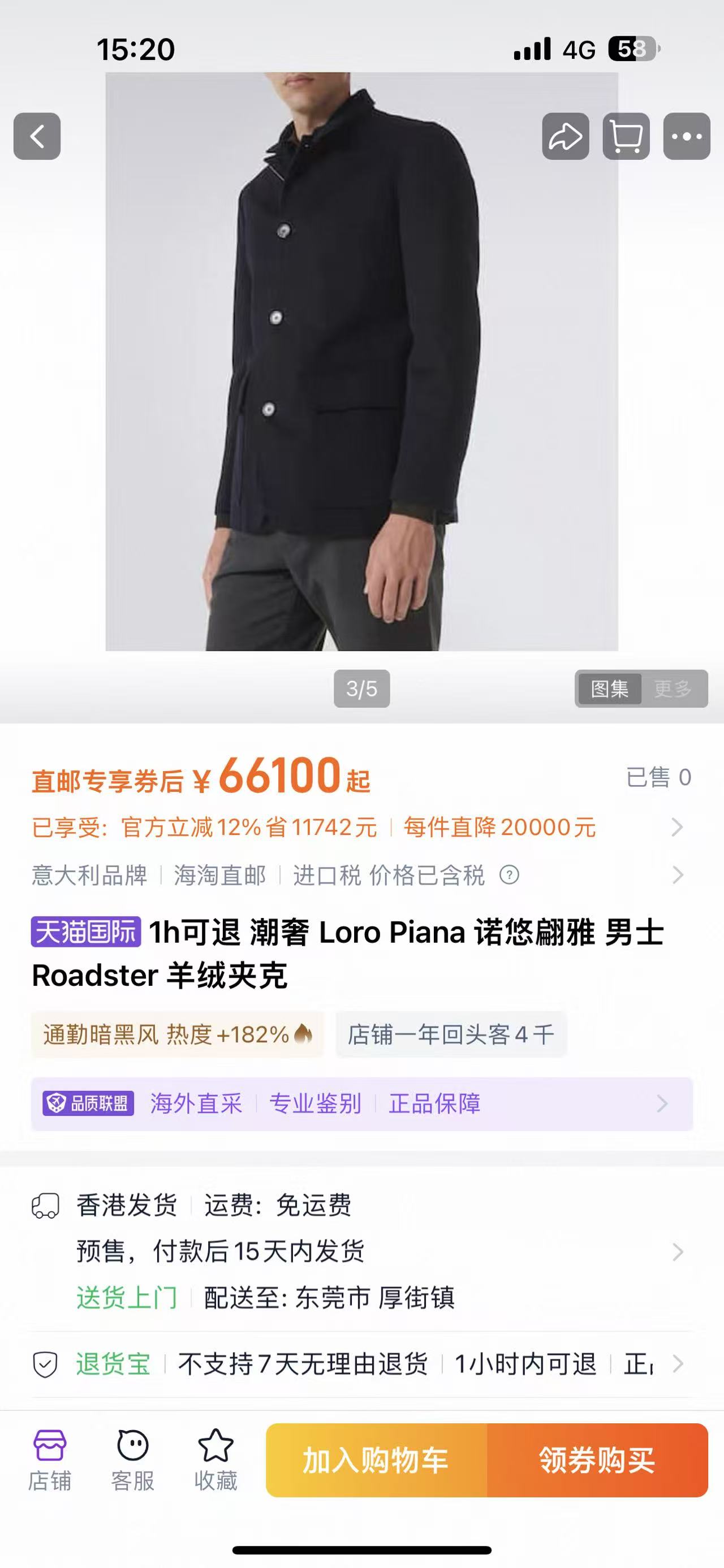
Task: Tap the 3/5 image page indicator
Action: pos(360,688)
